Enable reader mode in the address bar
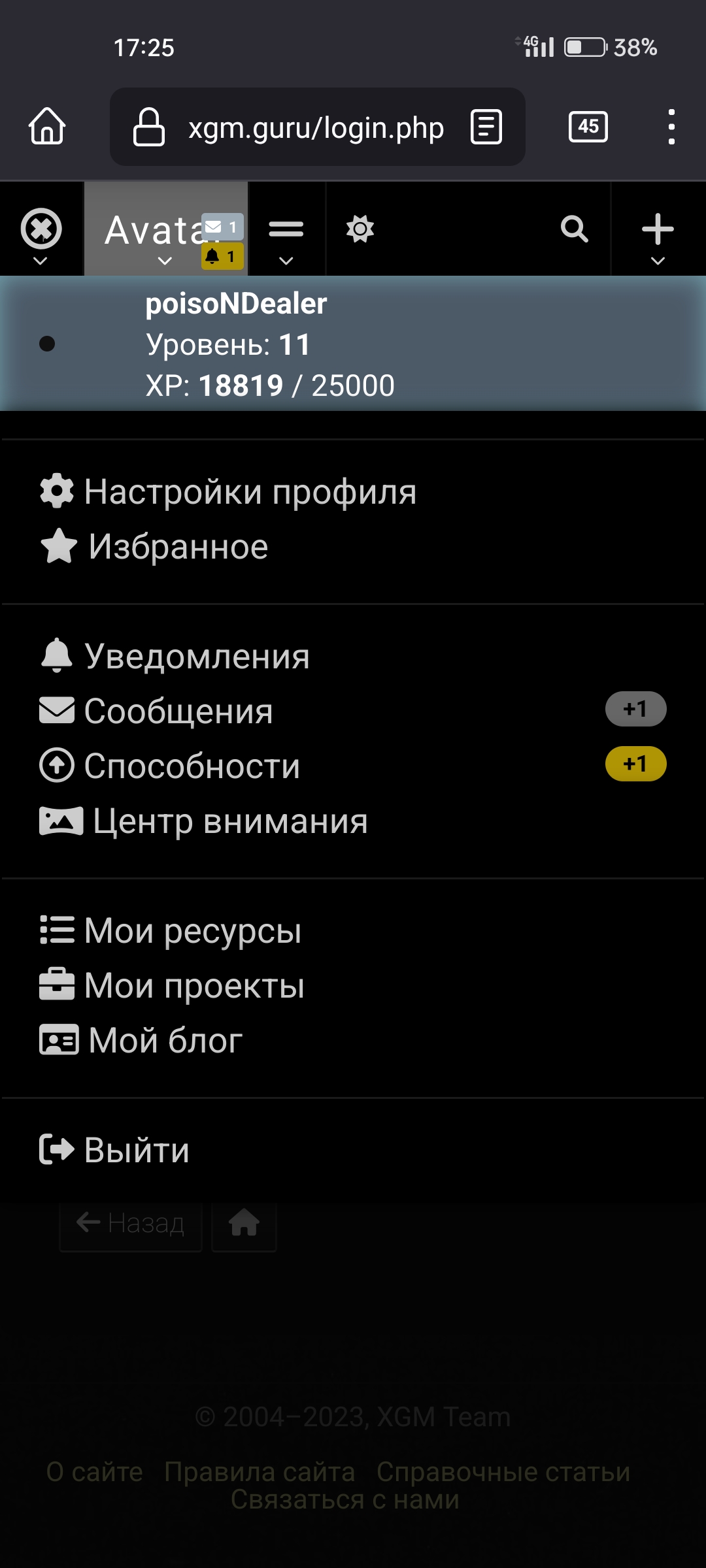Screen dimensions: 706x1568 pyautogui.click(x=486, y=127)
